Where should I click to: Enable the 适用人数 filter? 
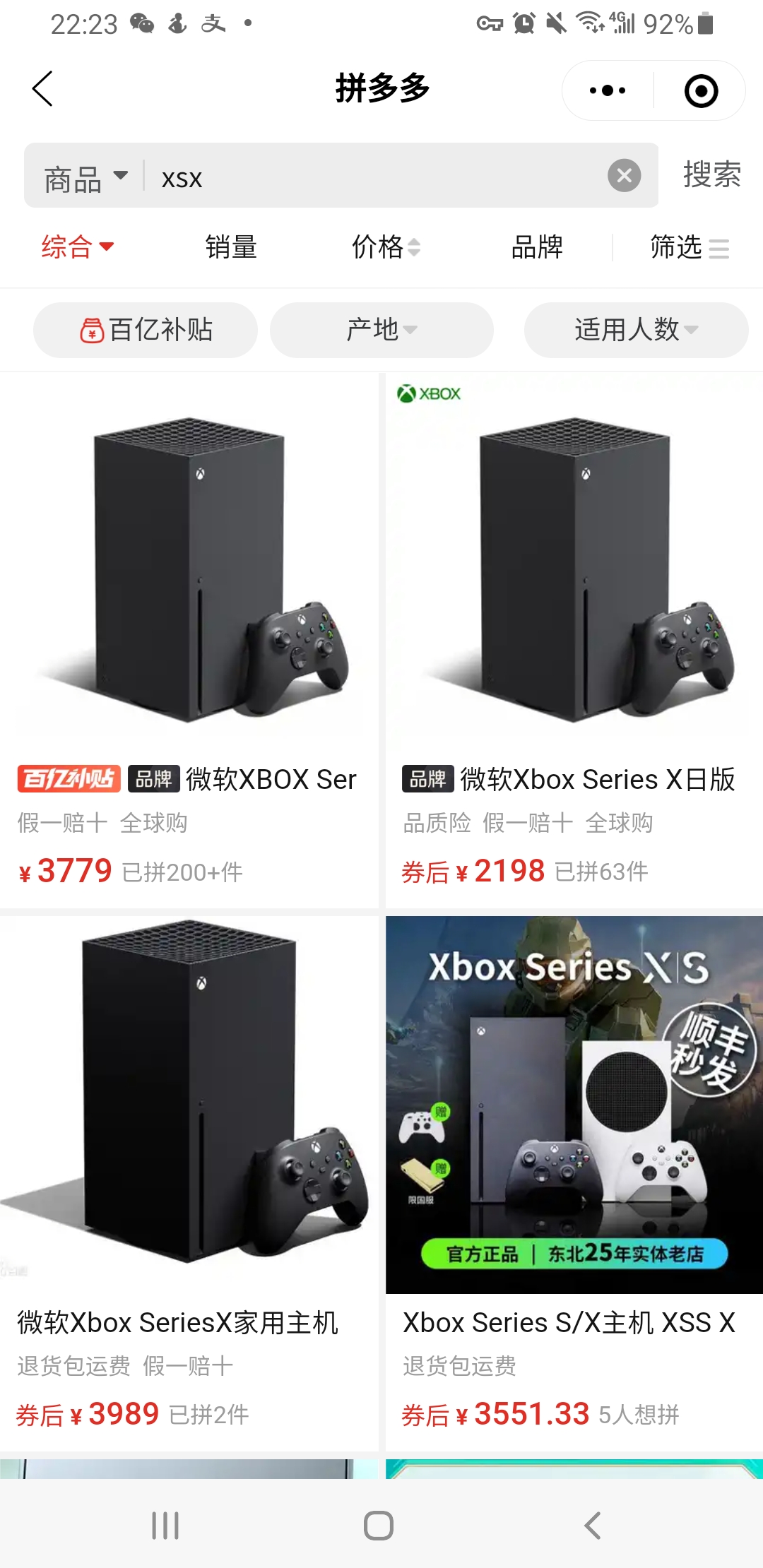tap(634, 329)
